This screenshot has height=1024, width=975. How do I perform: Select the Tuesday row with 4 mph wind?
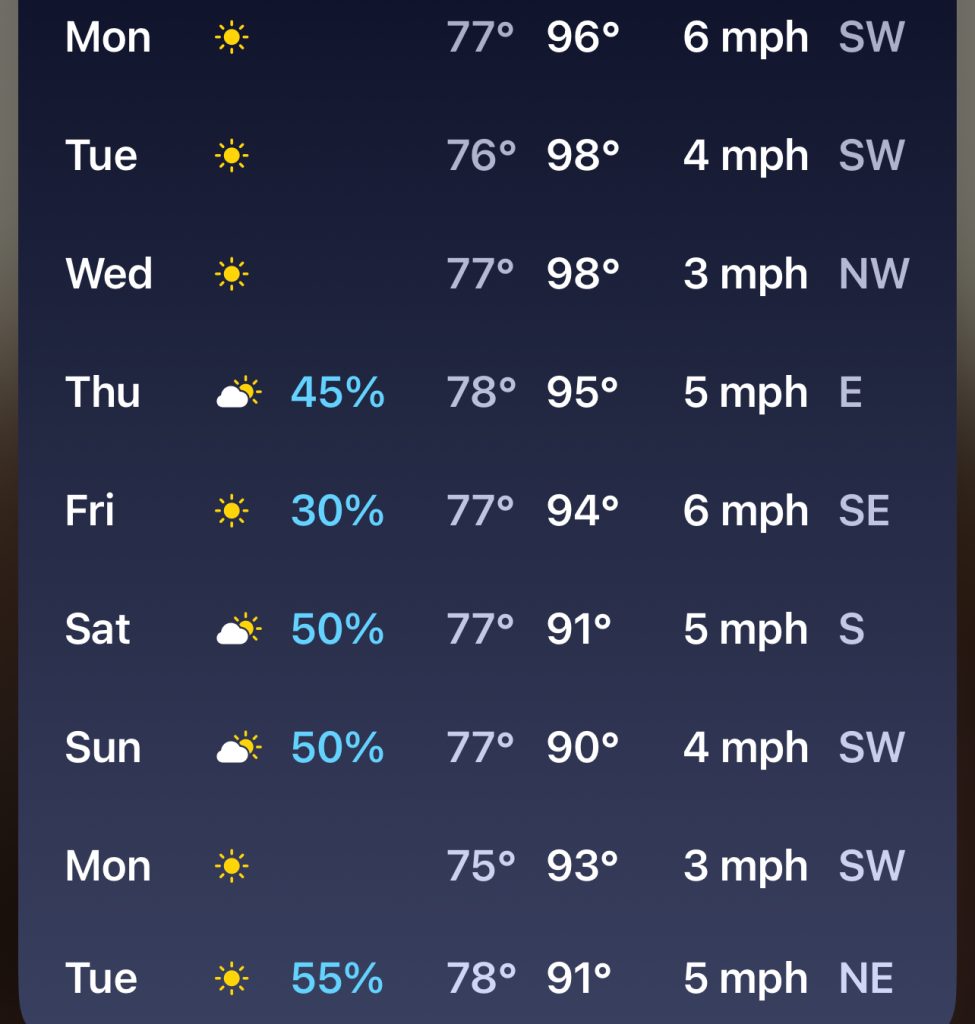[x=487, y=156]
